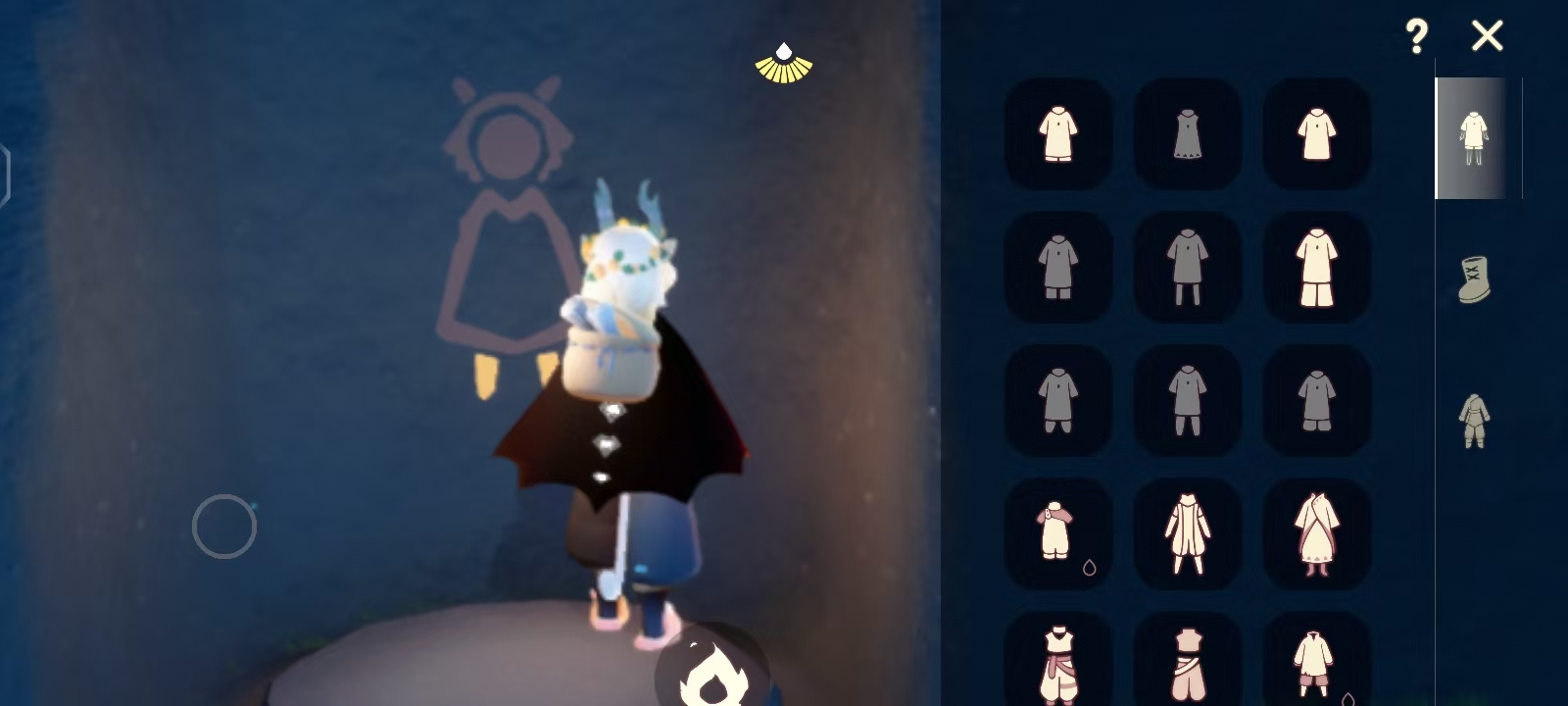This screenshot has width=1568, height=706.
Task: Tap the flame emote button
Action: [715, 670]
